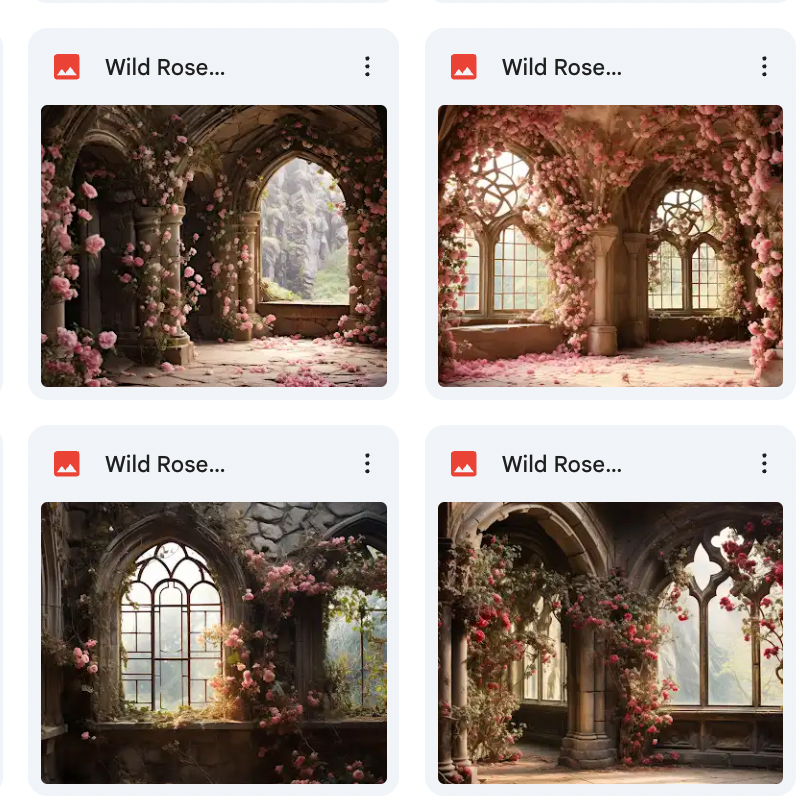This screenshot has width=812, height=810.
Task: Open the Wild Rose image with two lattice windows
Action: pos(610,246)
